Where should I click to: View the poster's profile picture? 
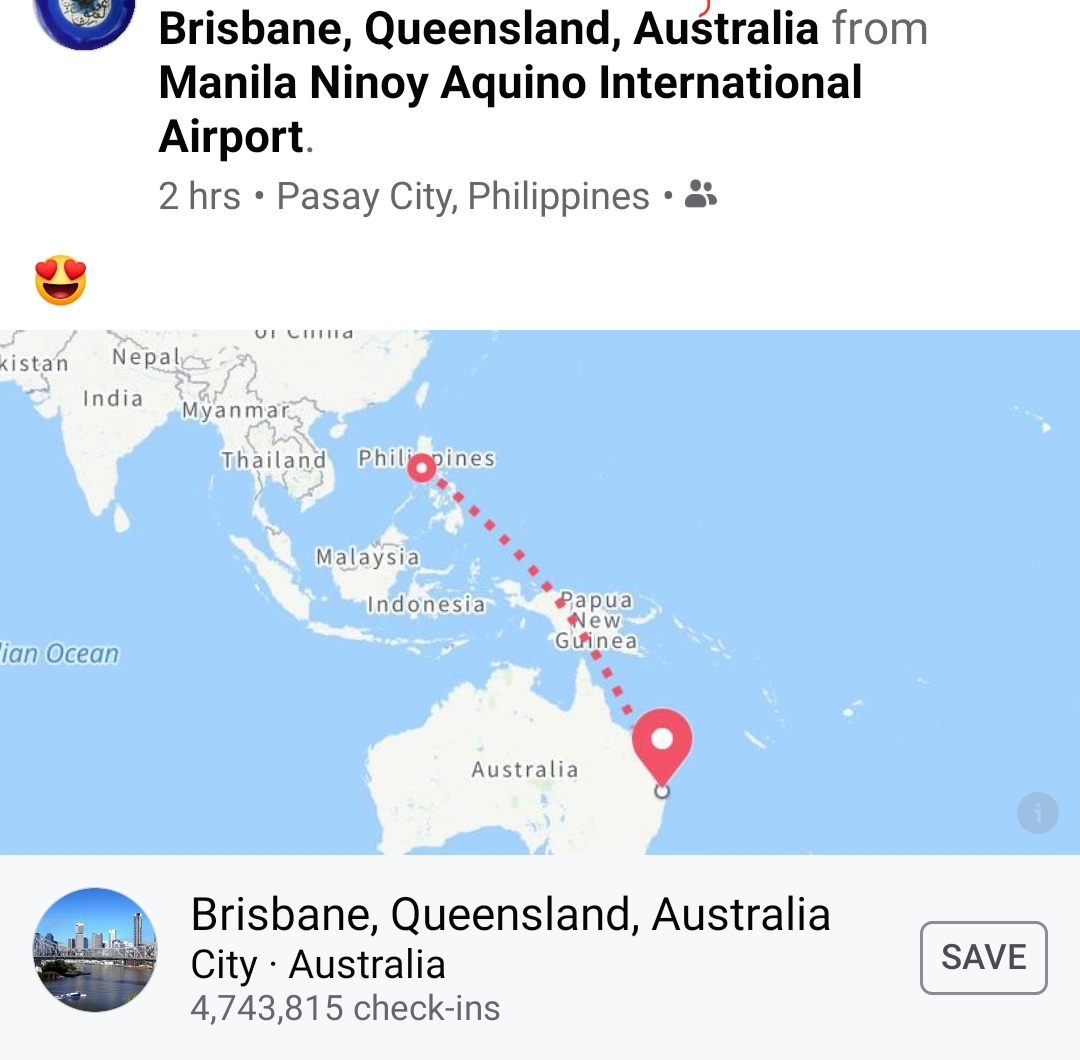85,18
